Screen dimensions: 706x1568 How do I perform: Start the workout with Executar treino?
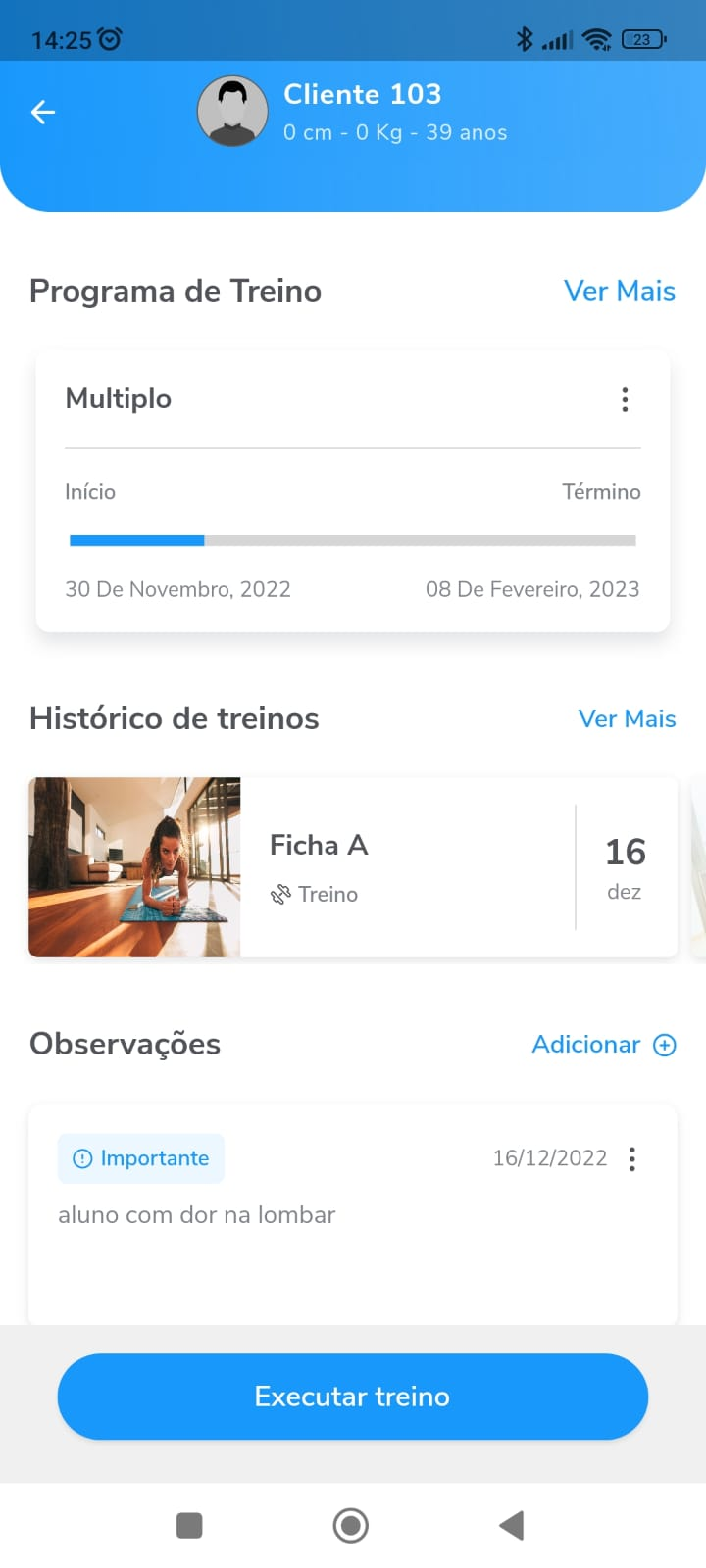click(353, 1396)
